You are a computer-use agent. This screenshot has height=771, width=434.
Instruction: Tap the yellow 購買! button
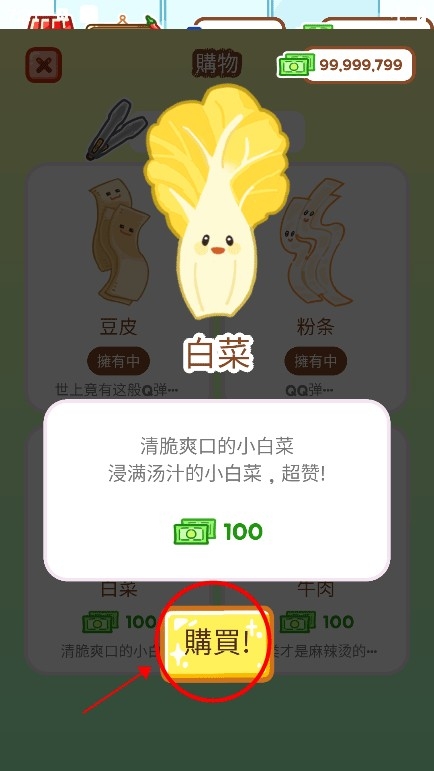[217, 644]
